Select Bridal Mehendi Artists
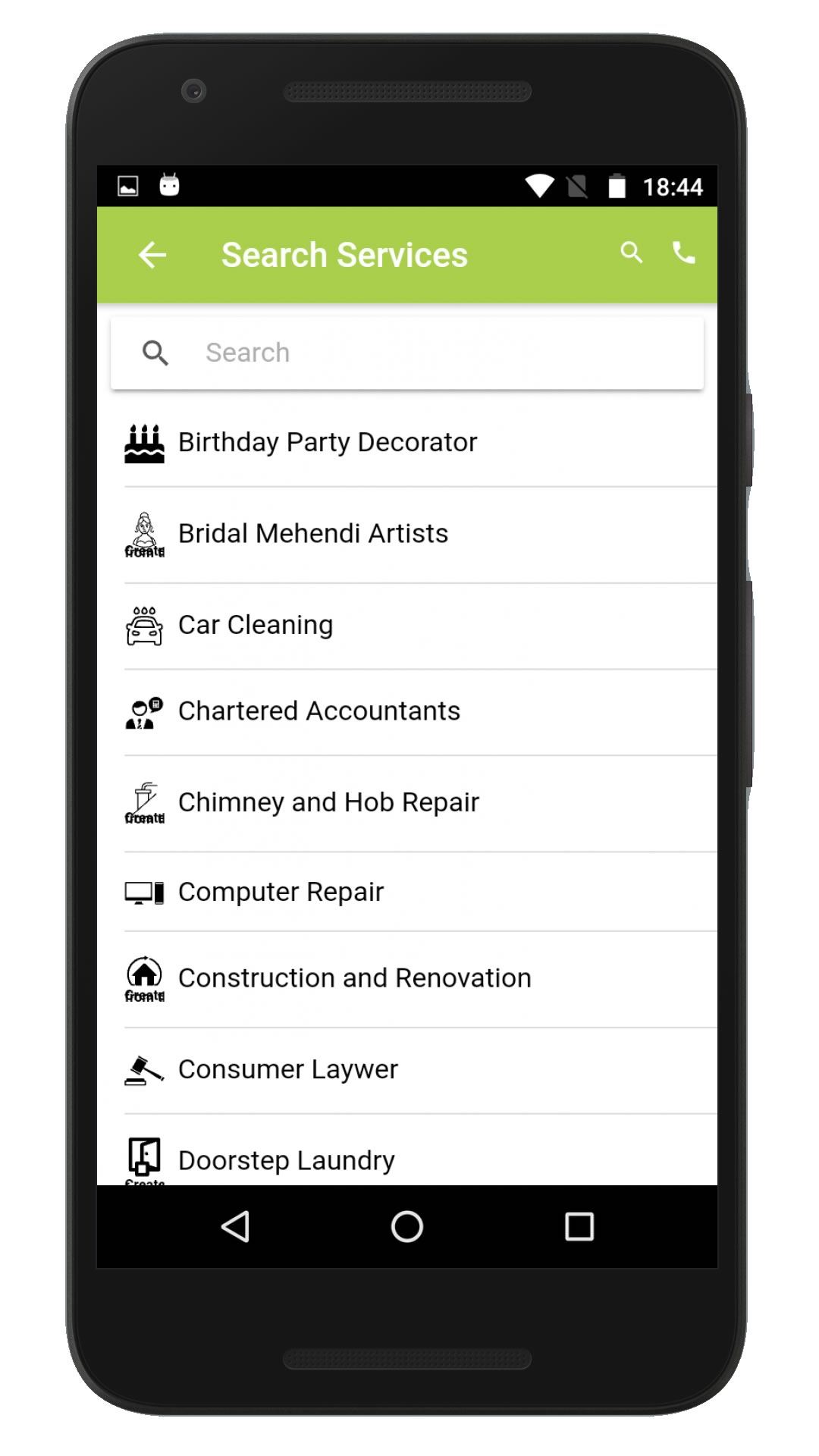 point(313,534)
